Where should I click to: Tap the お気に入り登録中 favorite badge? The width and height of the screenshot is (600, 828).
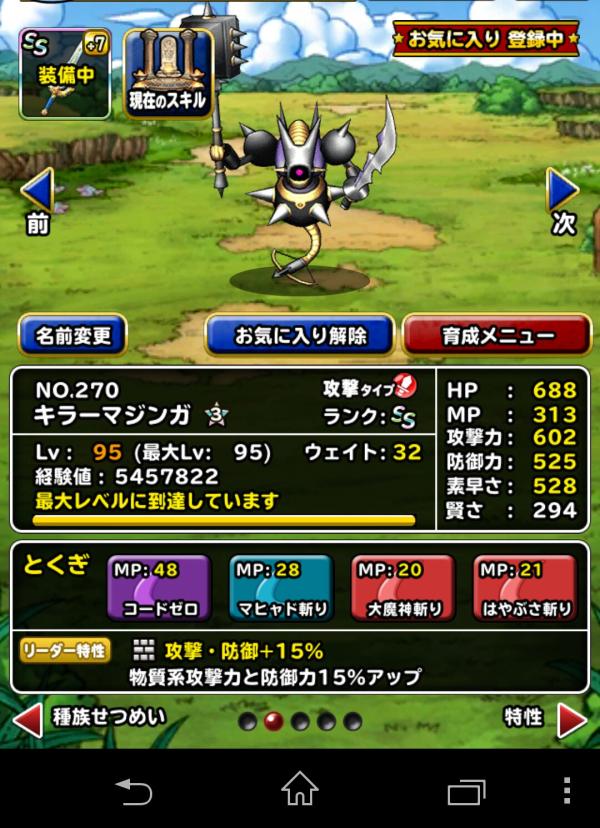pyautogui.click(x=485, y=41)
